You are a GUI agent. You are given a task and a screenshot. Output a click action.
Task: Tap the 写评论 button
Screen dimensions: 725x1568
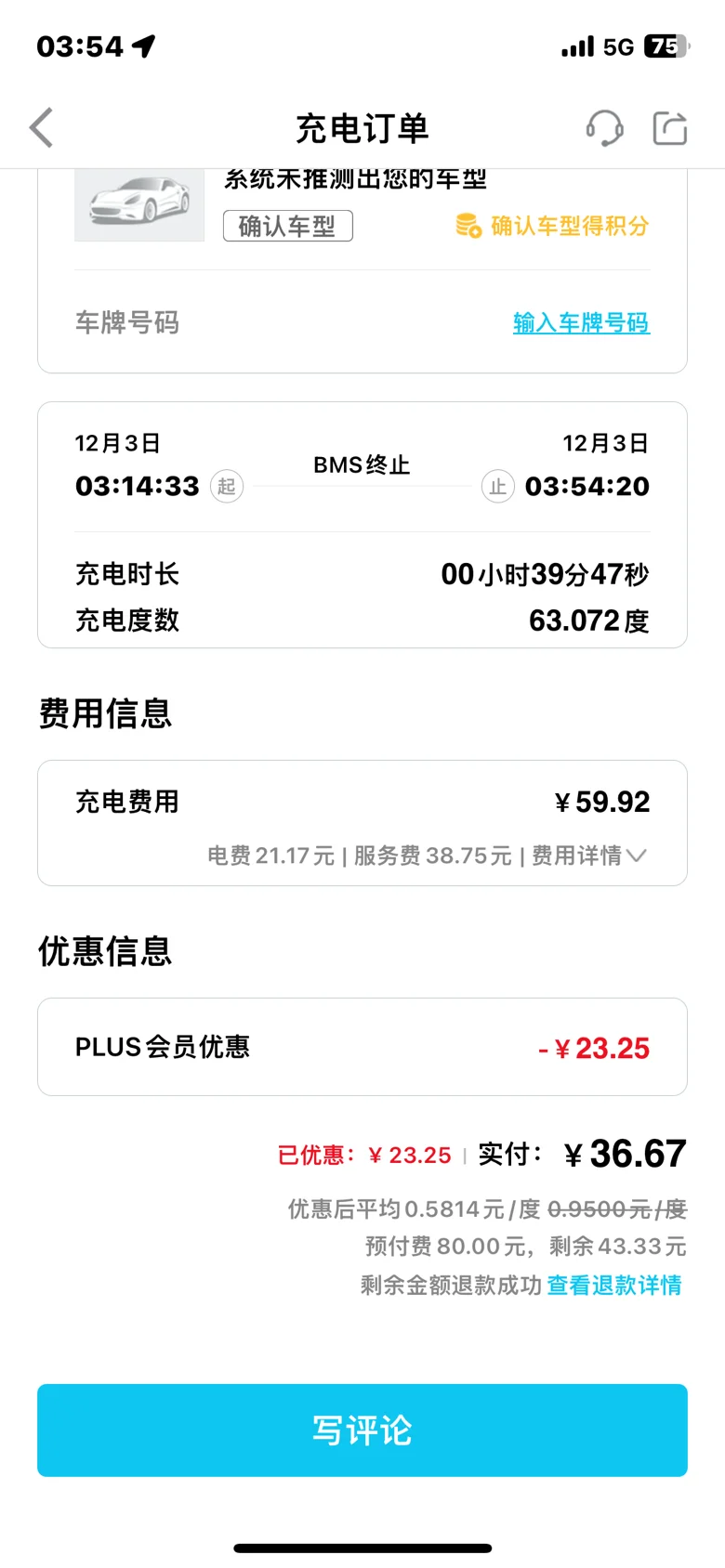point(362,1430)
